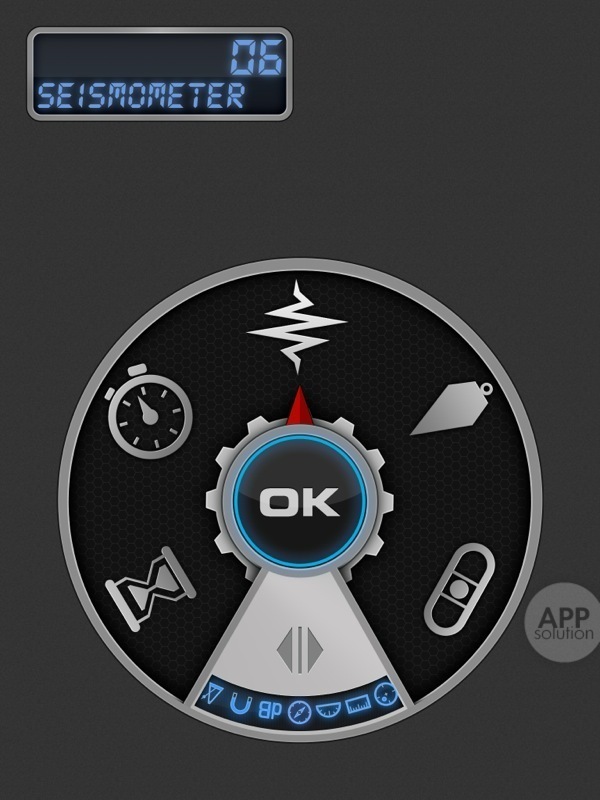The image size is (600, 800).
Task: Open the plumb bob tool
Action: (x=450, y=408)
